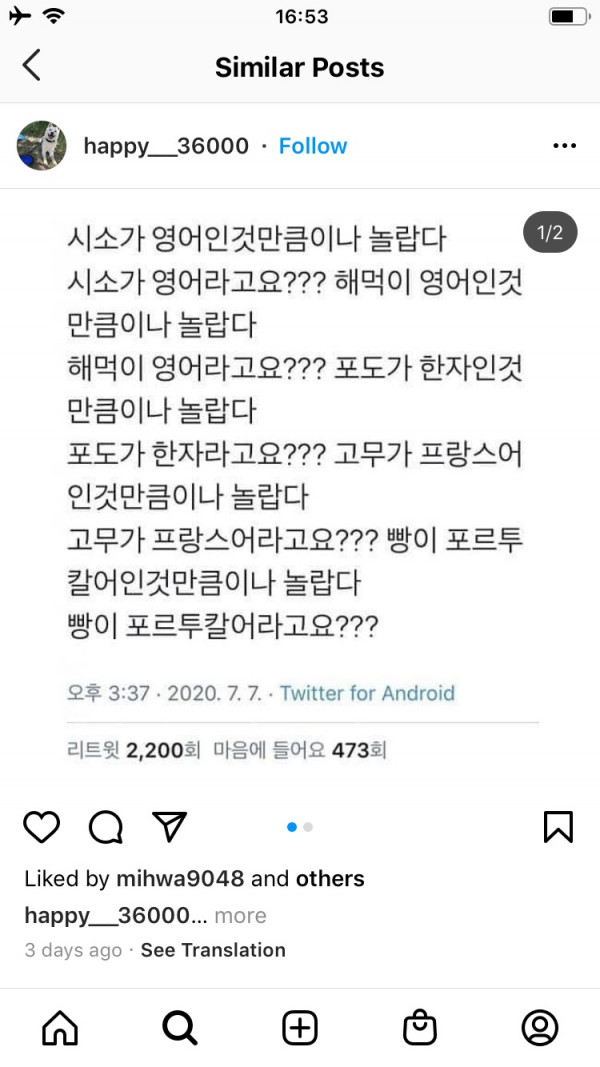Follow happy___36000

point(312,146)
